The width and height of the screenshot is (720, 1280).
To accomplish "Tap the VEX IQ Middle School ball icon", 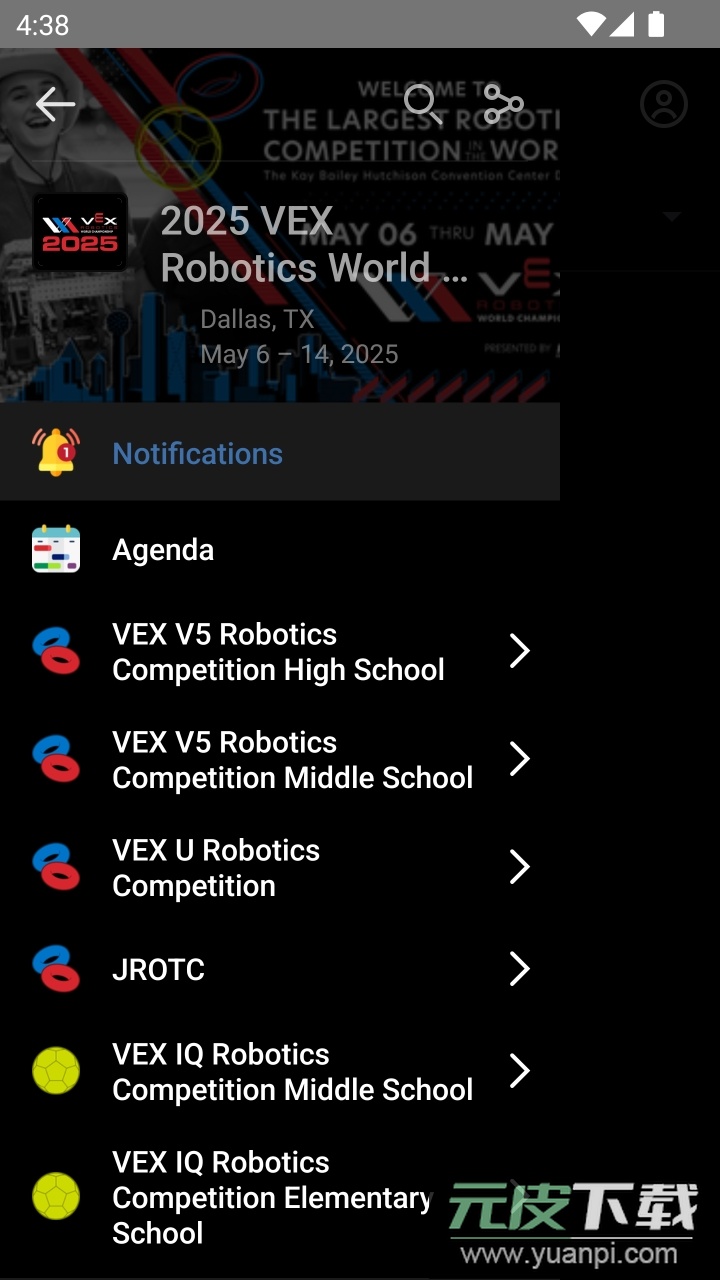I will pyautogui.click(x=55, y=1070).
